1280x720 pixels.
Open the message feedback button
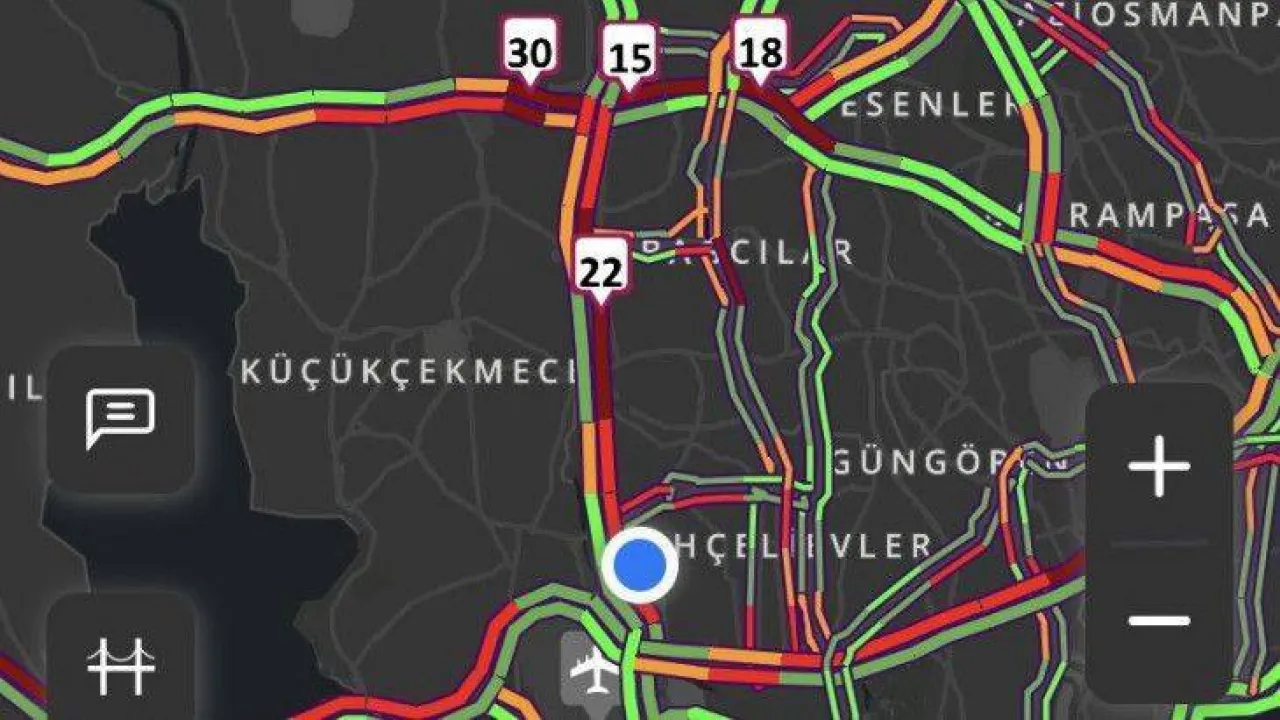(x=121, y=418)
